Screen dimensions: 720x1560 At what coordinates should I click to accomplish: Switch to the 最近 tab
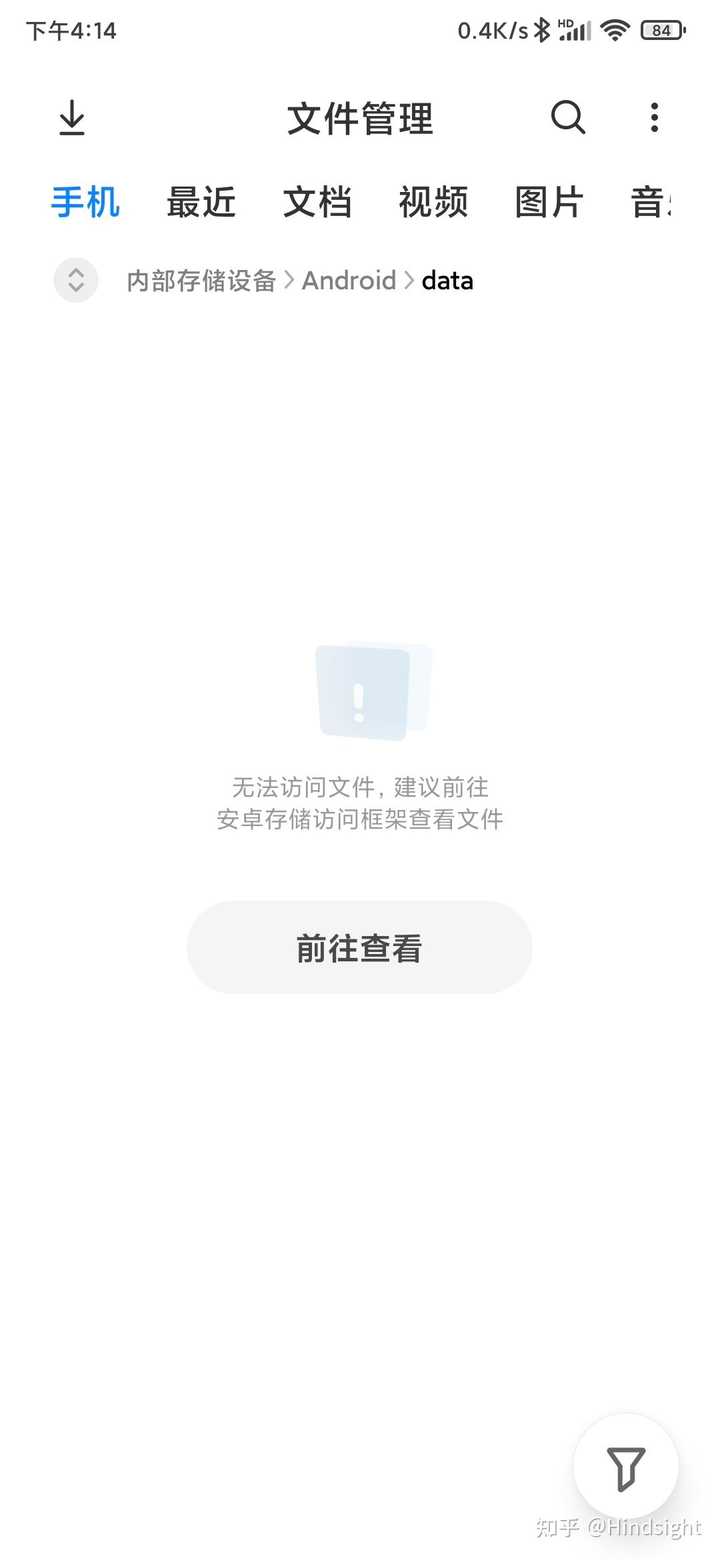point(201,202)
